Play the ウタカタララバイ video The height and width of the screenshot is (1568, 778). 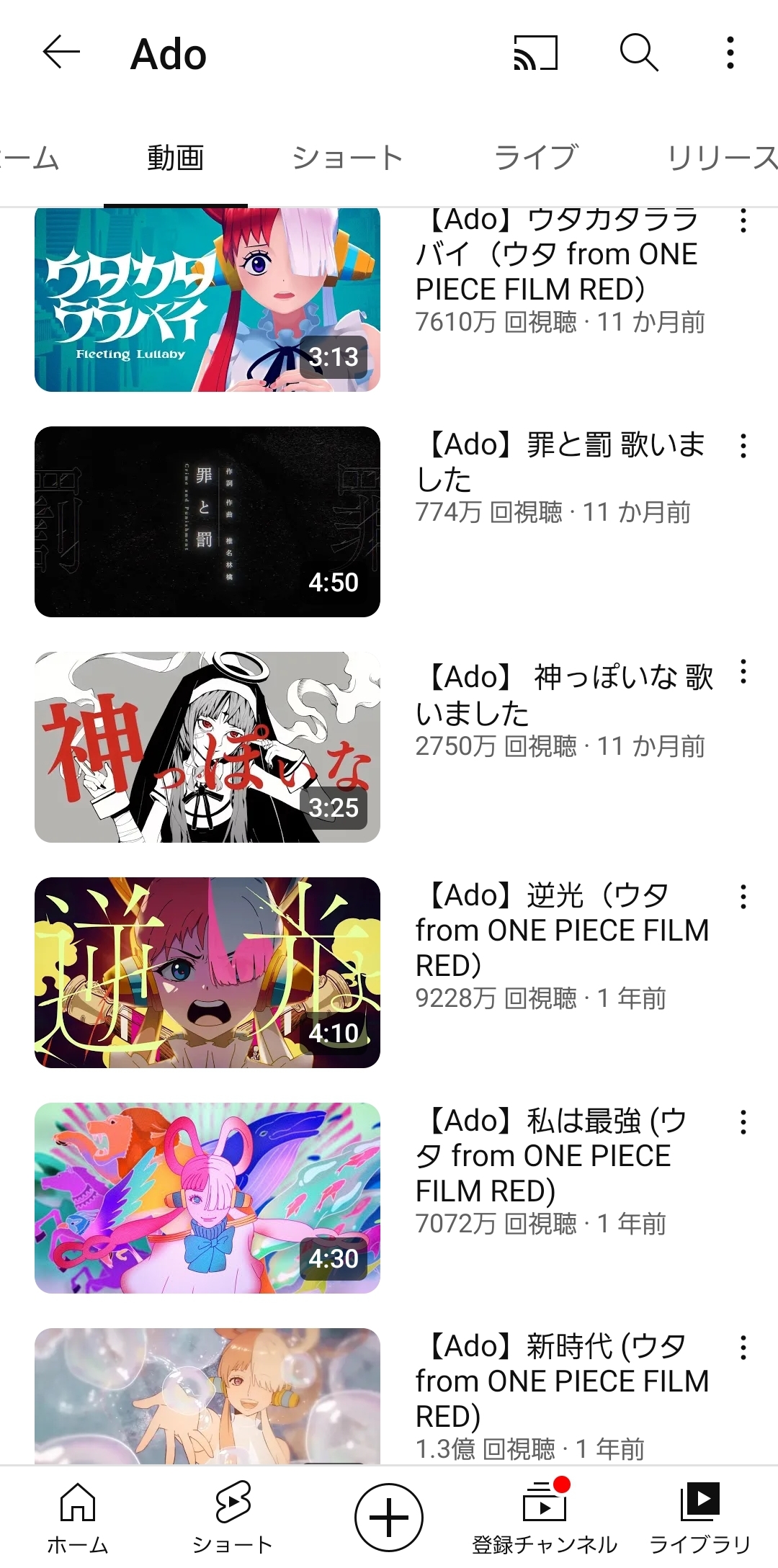coord(207,300)
